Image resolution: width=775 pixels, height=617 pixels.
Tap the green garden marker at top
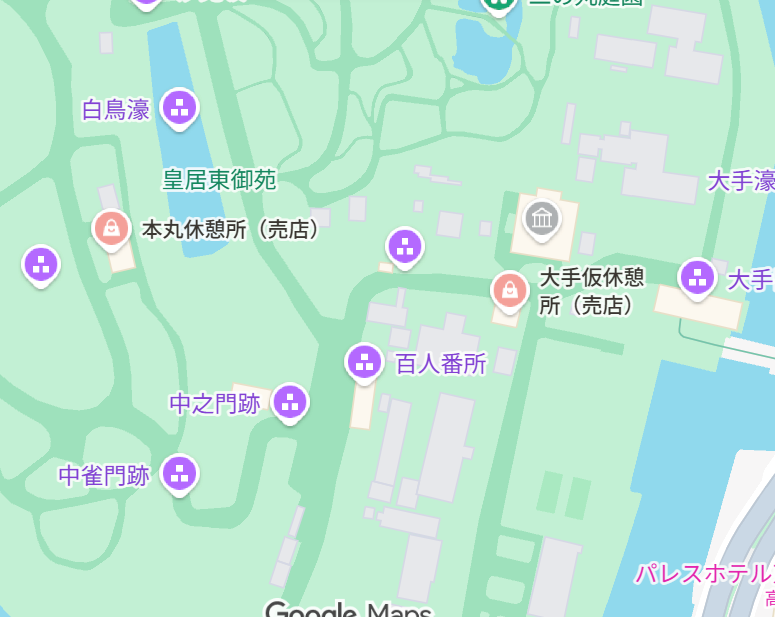point(497,4)
